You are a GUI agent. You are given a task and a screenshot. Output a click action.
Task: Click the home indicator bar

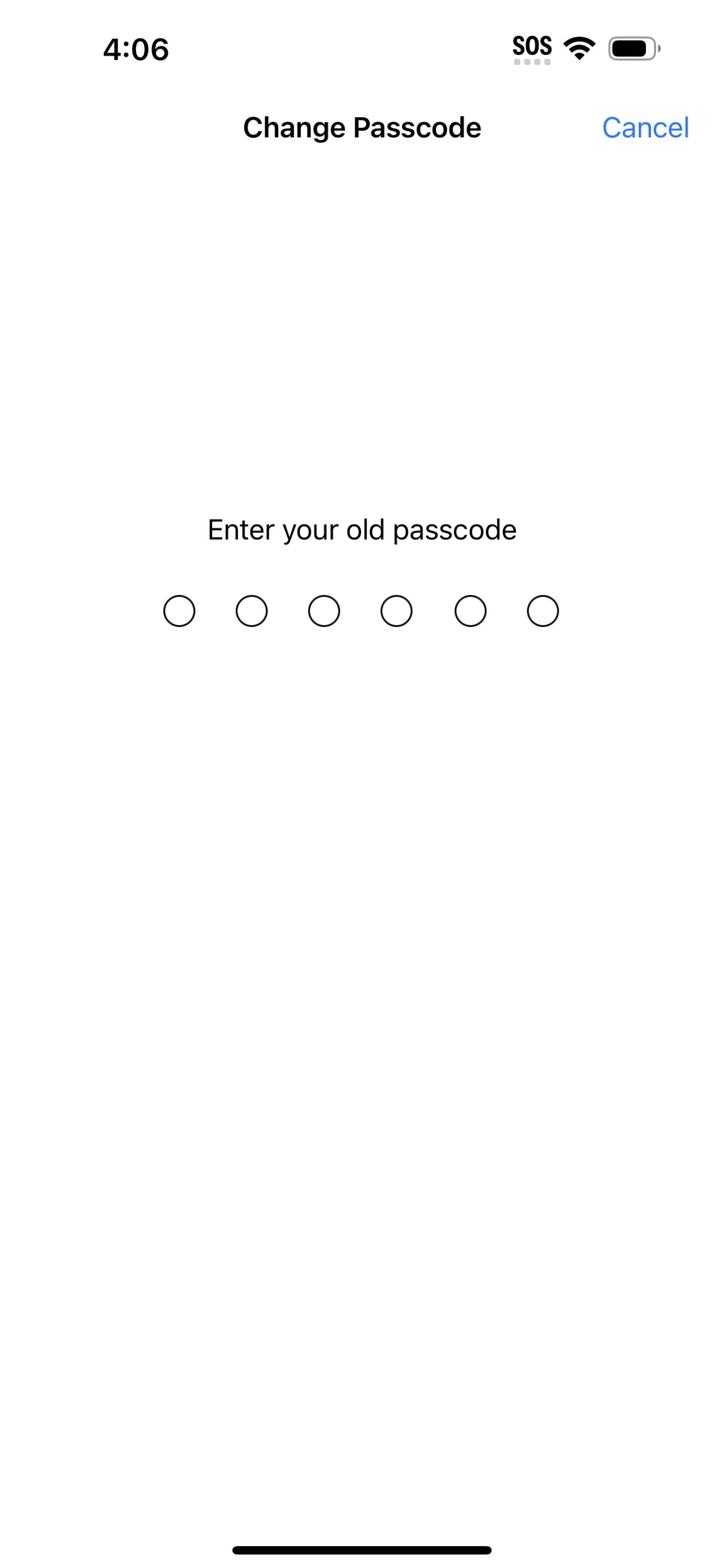361,1549
